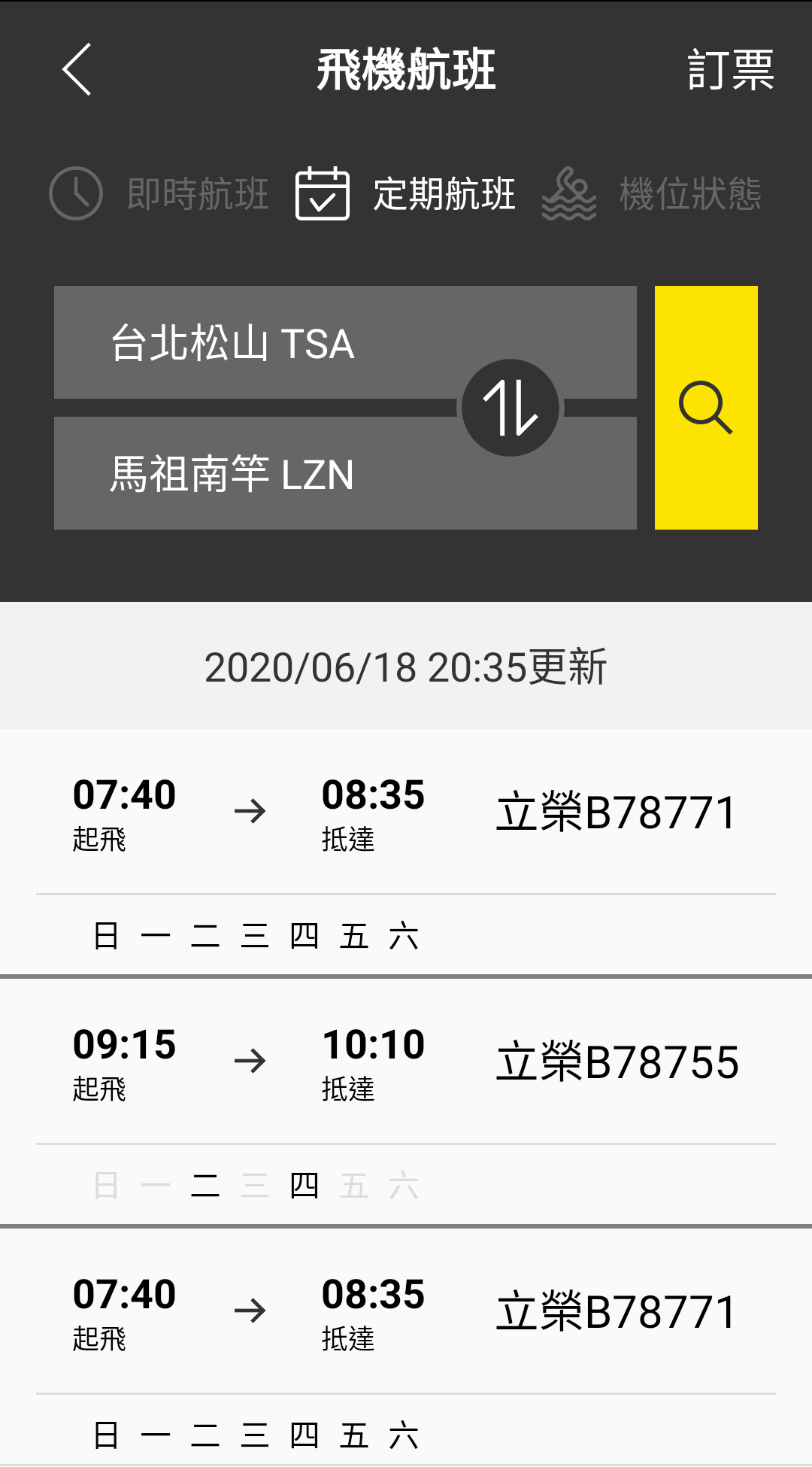Open 訂票 ticket booking

pos(731,70)
